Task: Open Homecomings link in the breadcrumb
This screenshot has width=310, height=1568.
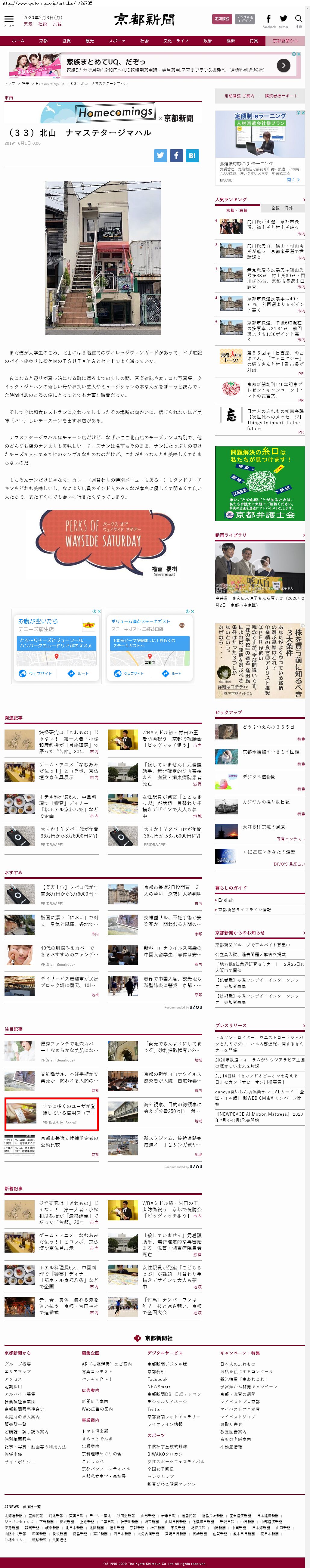Action: [48, 83]
